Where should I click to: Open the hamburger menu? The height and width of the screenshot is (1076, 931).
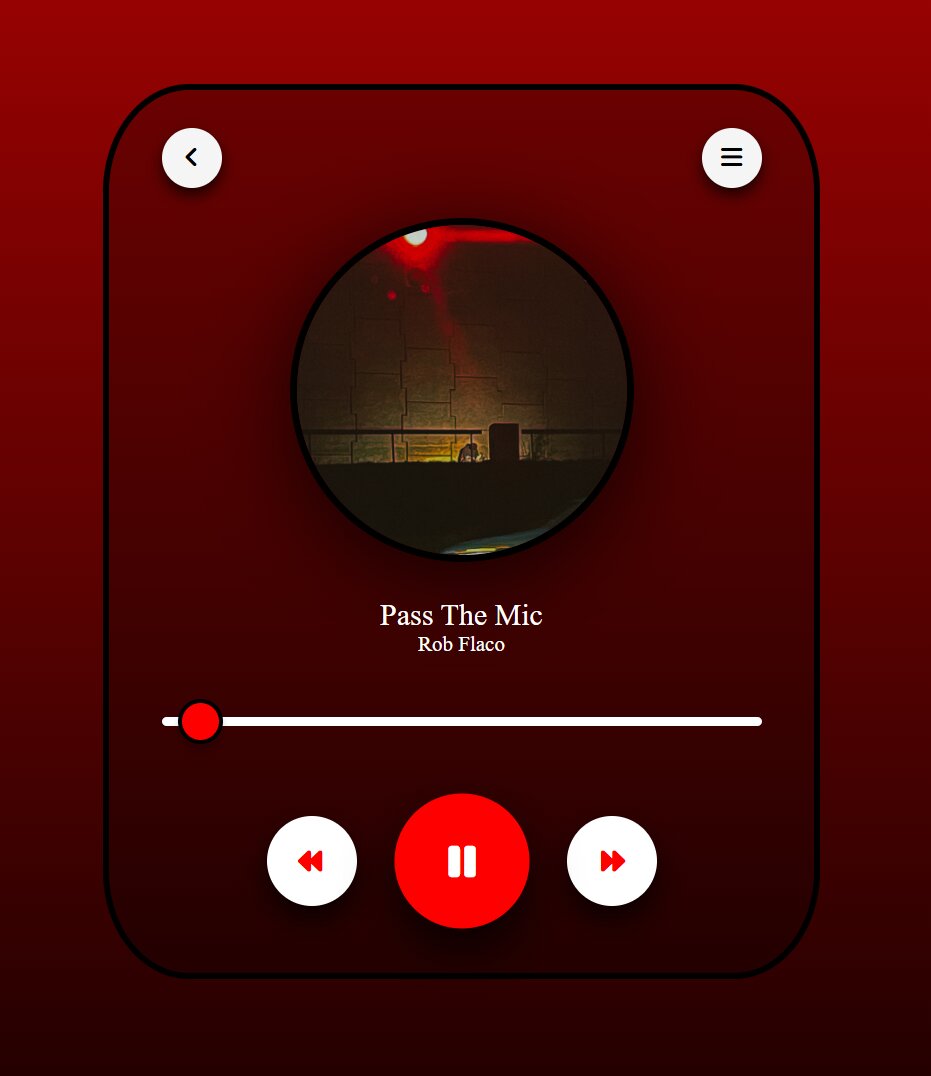click(732, 158)
